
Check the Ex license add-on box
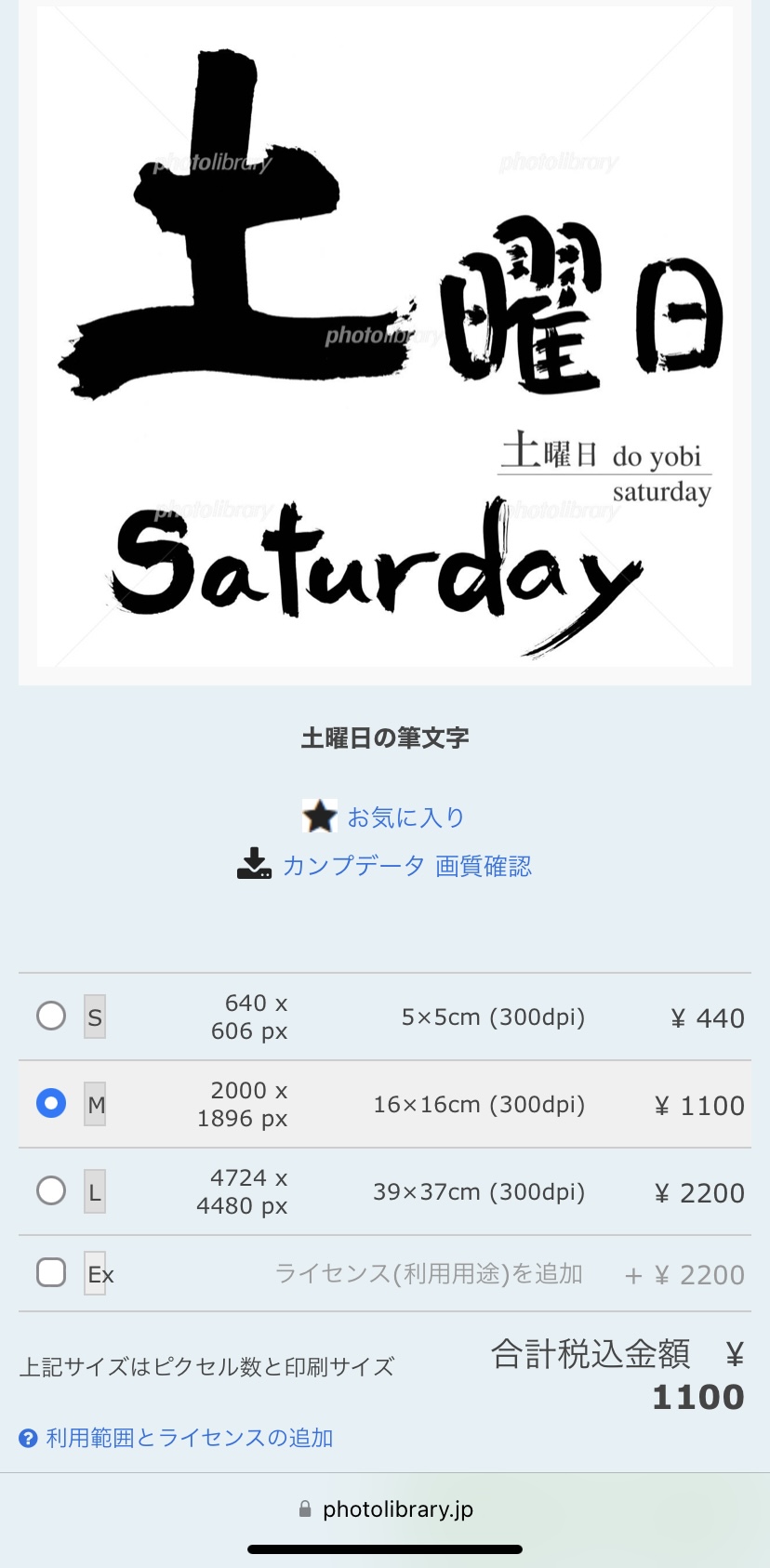pos(51,1272)
